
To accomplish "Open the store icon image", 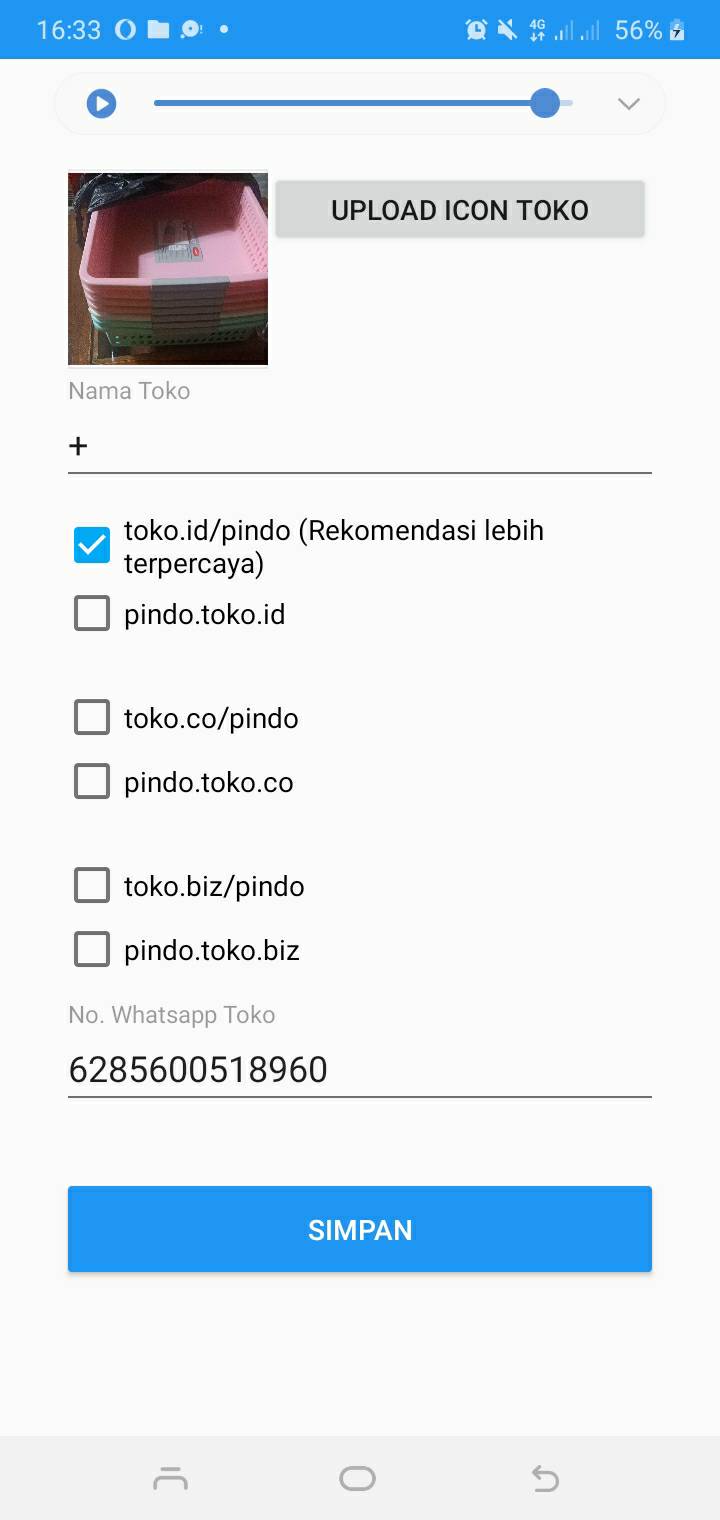I will 168,269.
